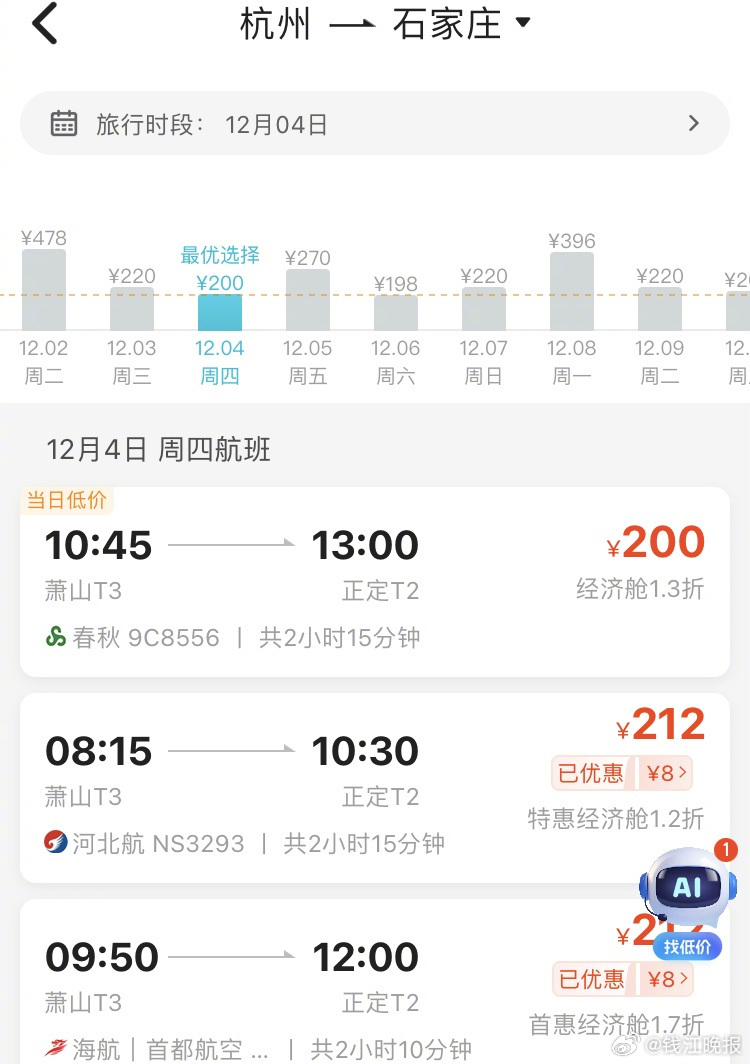Open the ¥200 经济舱 flight card

pos(375,580)
